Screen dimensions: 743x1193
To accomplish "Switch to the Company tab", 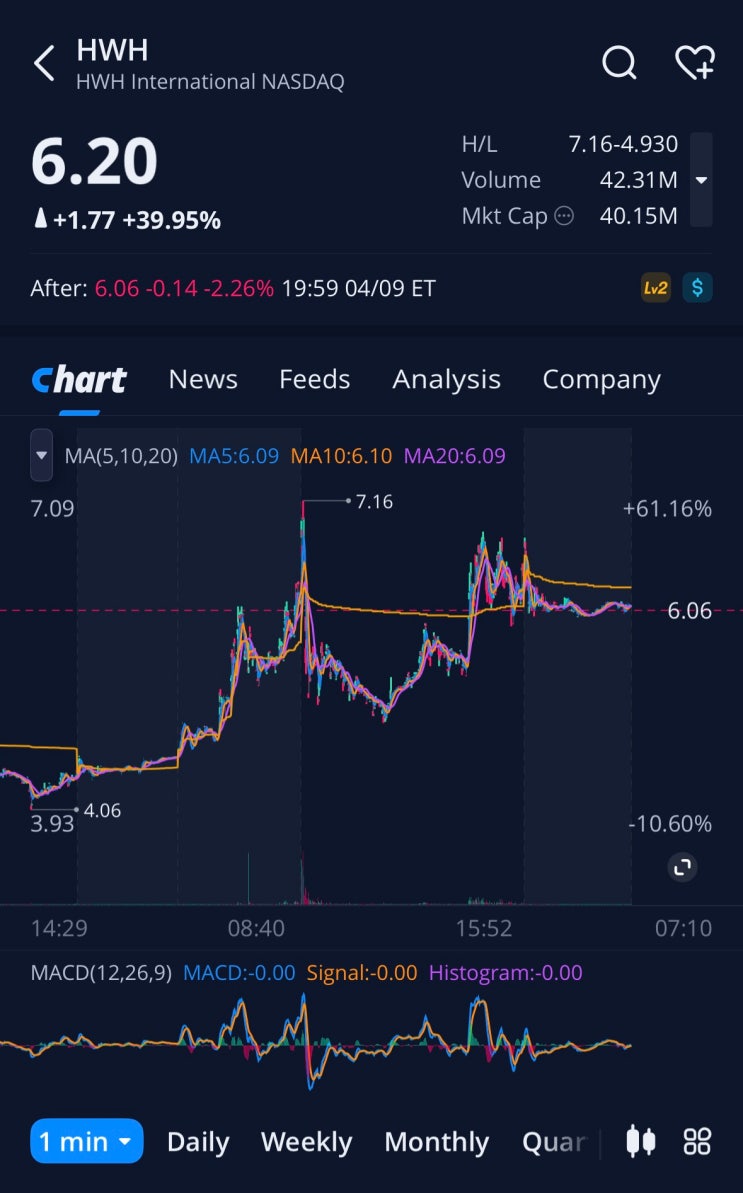I will coord(601,378).
